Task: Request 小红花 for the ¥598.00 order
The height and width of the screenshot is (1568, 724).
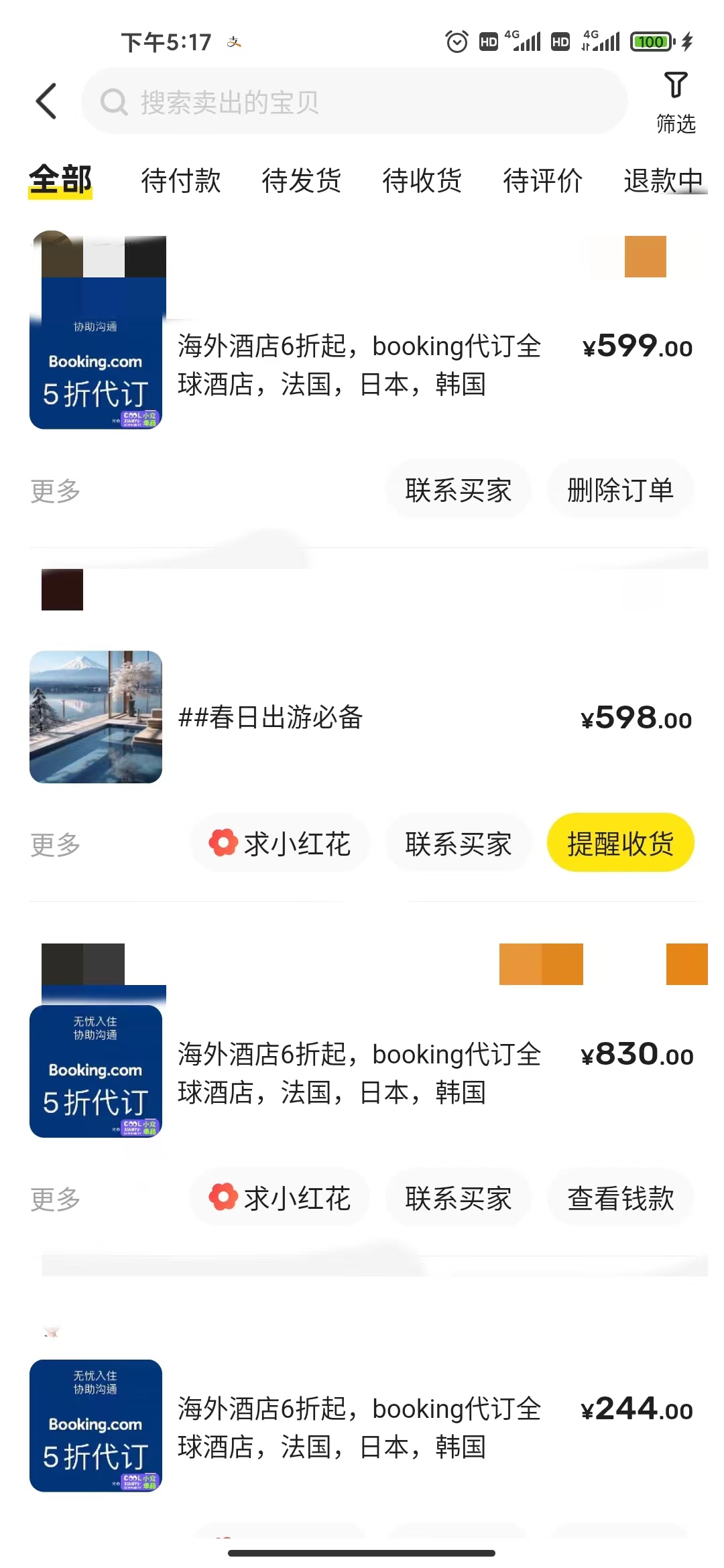Action: (280, 844)
